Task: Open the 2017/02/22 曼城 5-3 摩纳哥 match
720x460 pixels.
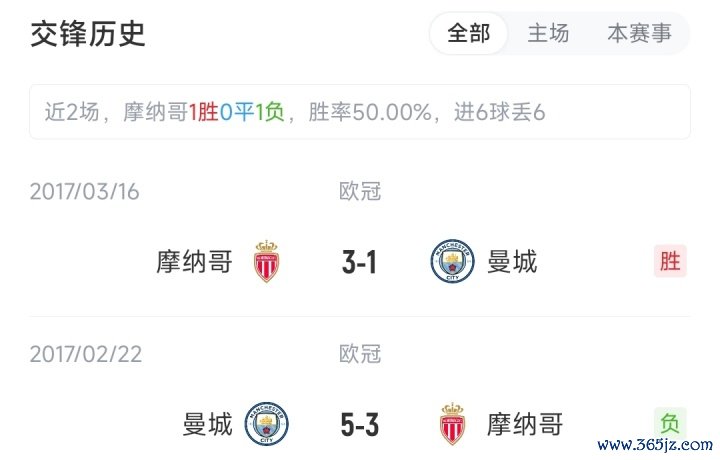Action: click(359, 425)
